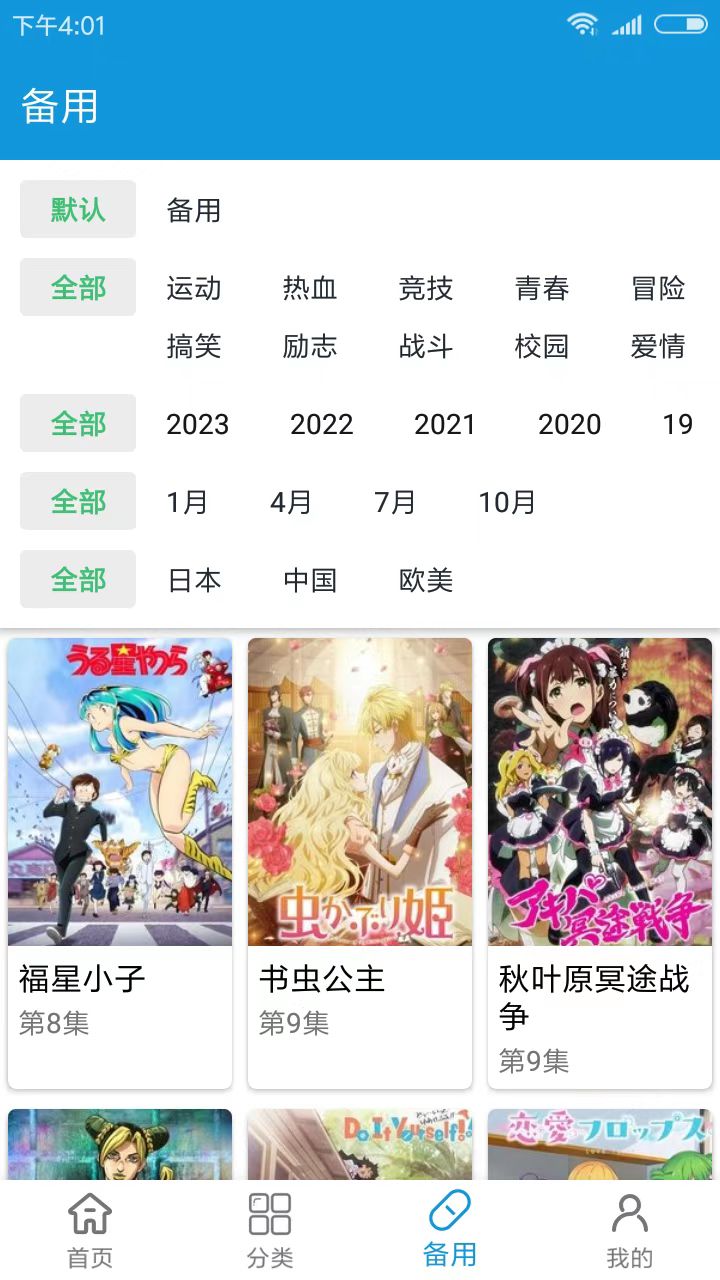Select year 2021 filter
Image resolution: width=720 pixels, height=1280 pixels.
[445, 425]
